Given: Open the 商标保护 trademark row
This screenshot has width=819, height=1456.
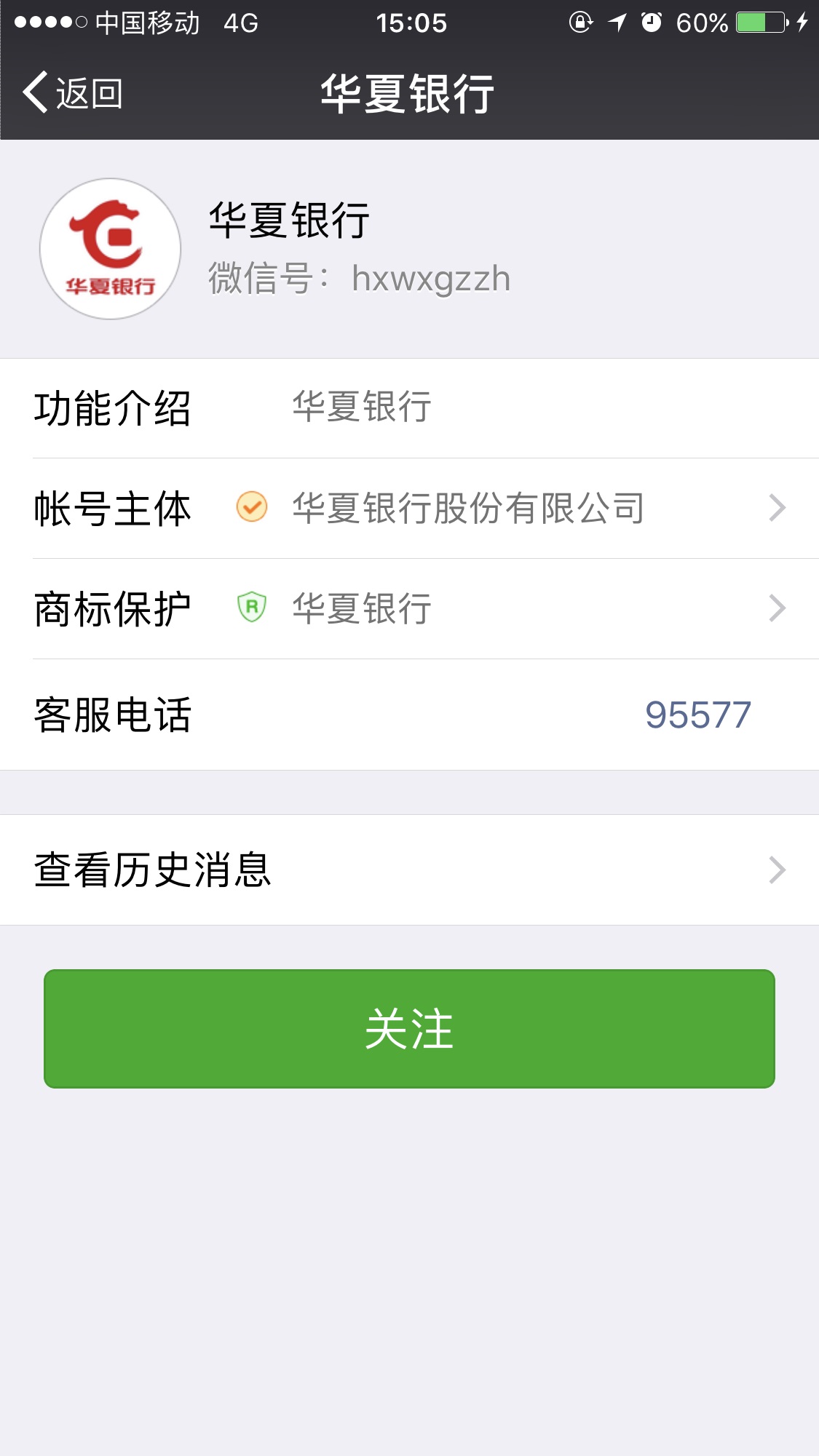Looking at the screenshot, I should (409, 608).
